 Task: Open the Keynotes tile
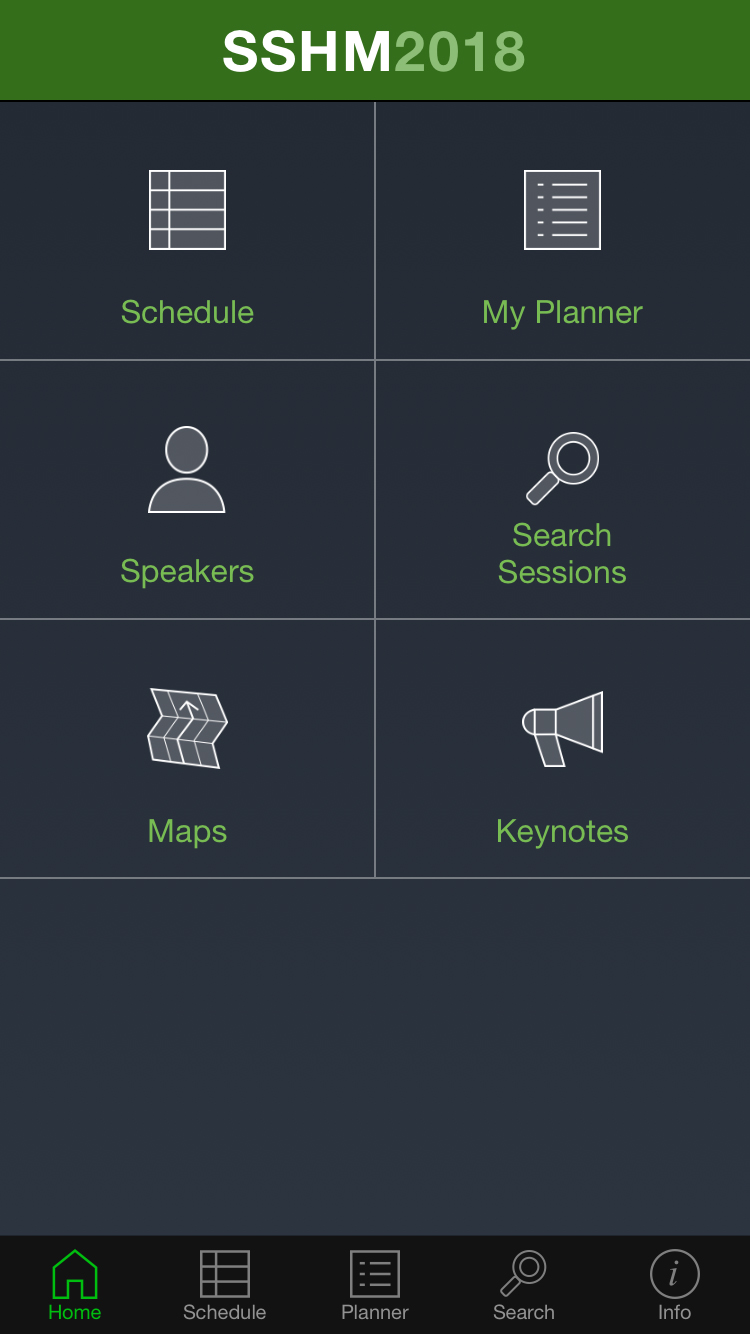tap(563, 749)
